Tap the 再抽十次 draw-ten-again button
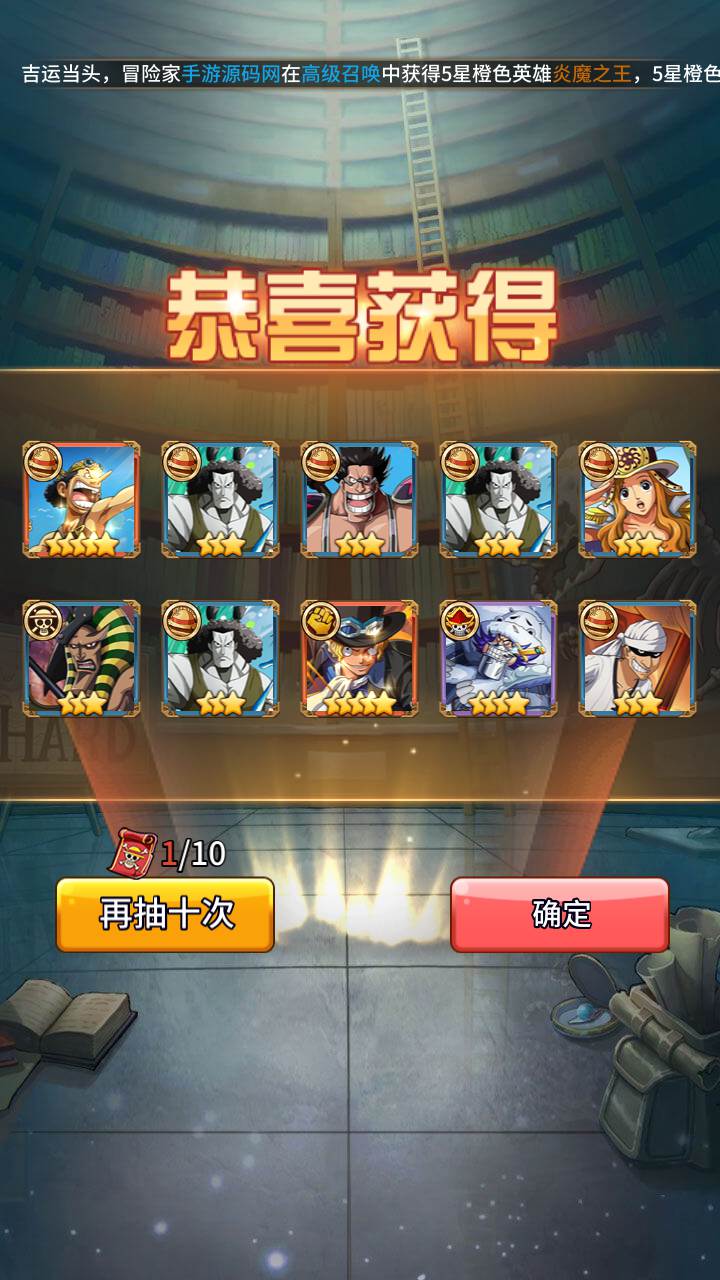Image resolution: width=720 pixels, height=1280 pixels. (x=165, y=914)
